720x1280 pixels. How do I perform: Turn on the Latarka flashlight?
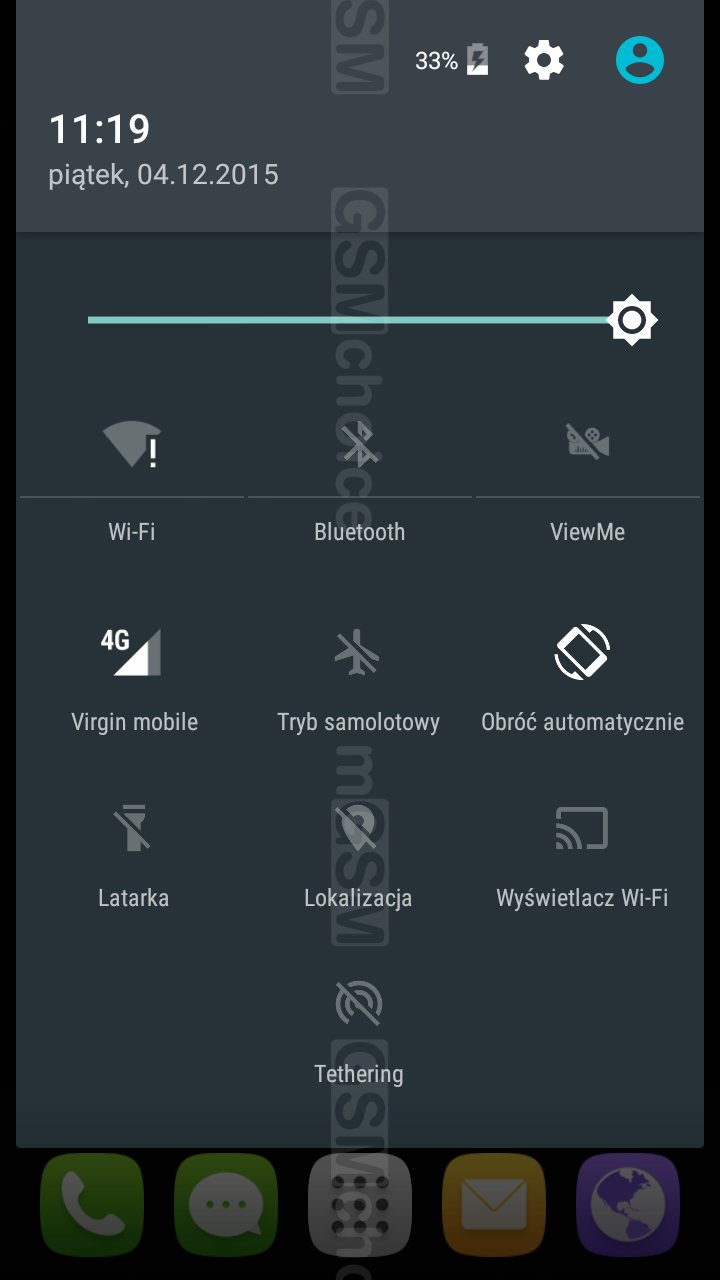pyautogui.click(x=132, y=828)
